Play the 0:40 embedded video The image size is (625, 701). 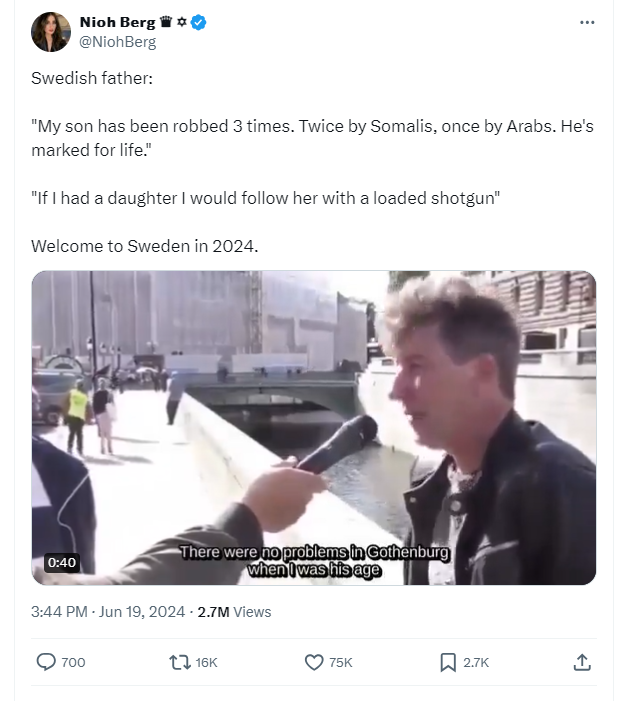pos(313,428)
